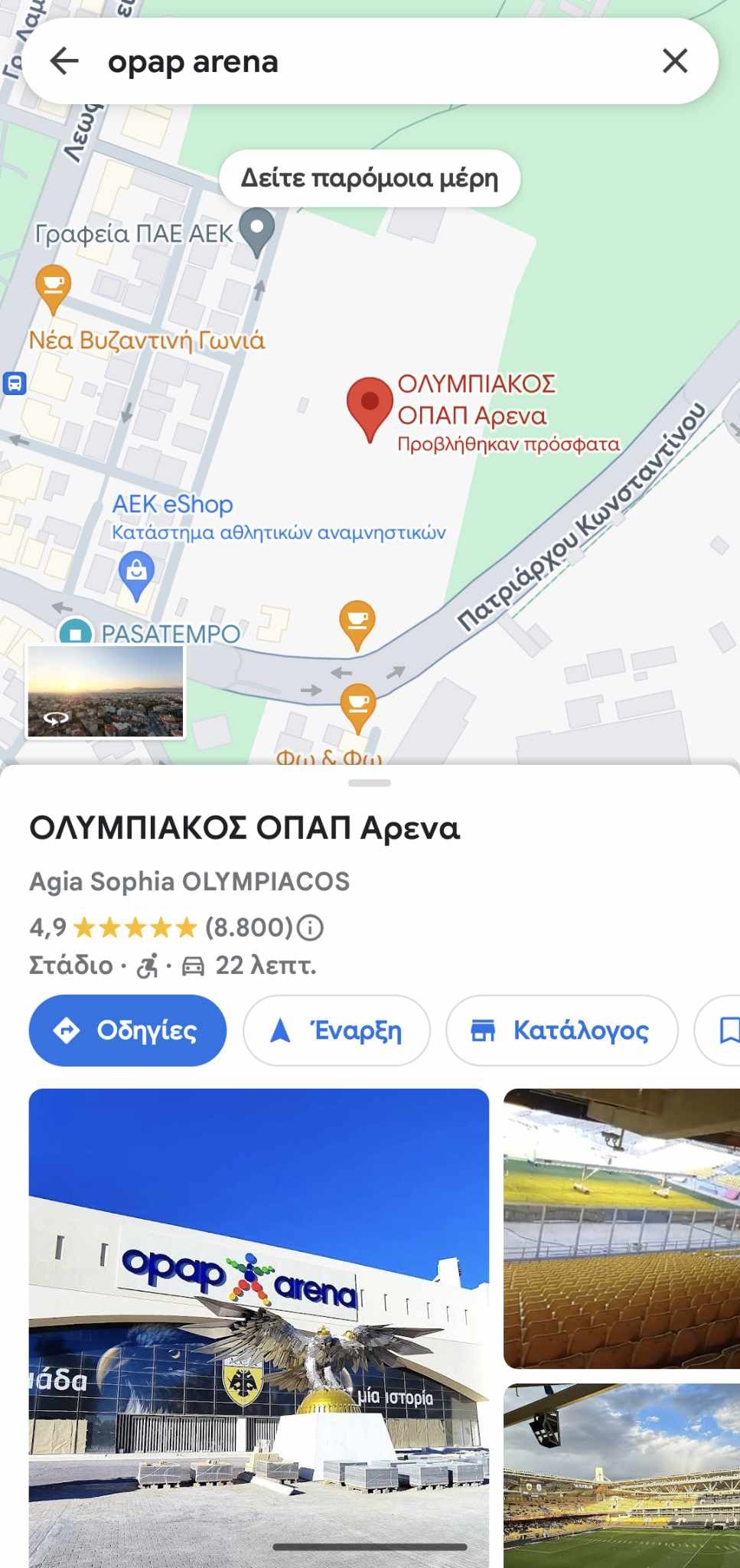
Task: Start navigation with Έναρξη
Action: pyautogui.click(x=337, y=1031)
